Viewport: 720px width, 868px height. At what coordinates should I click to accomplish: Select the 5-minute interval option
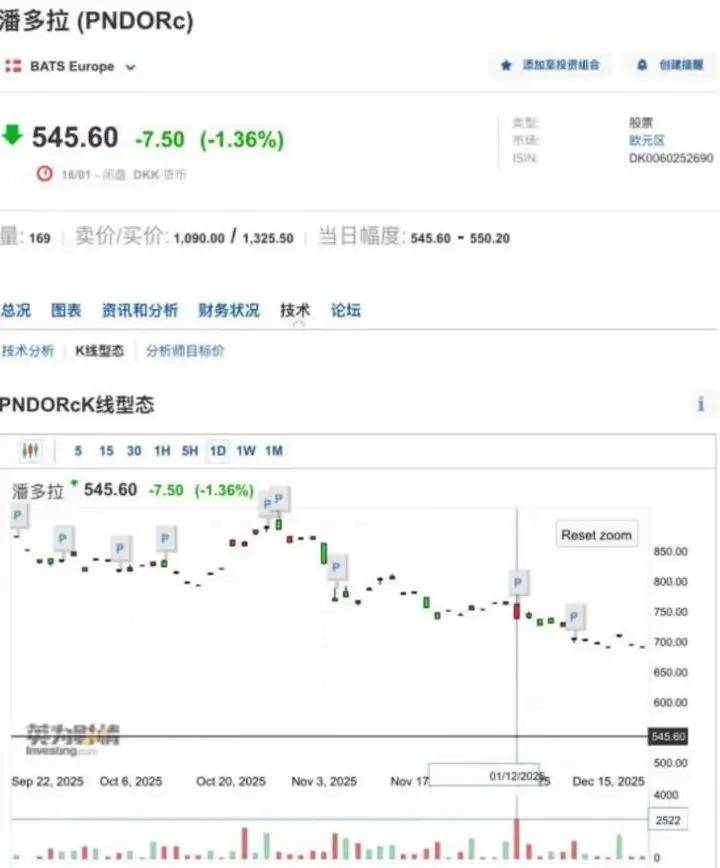[77, 451]
